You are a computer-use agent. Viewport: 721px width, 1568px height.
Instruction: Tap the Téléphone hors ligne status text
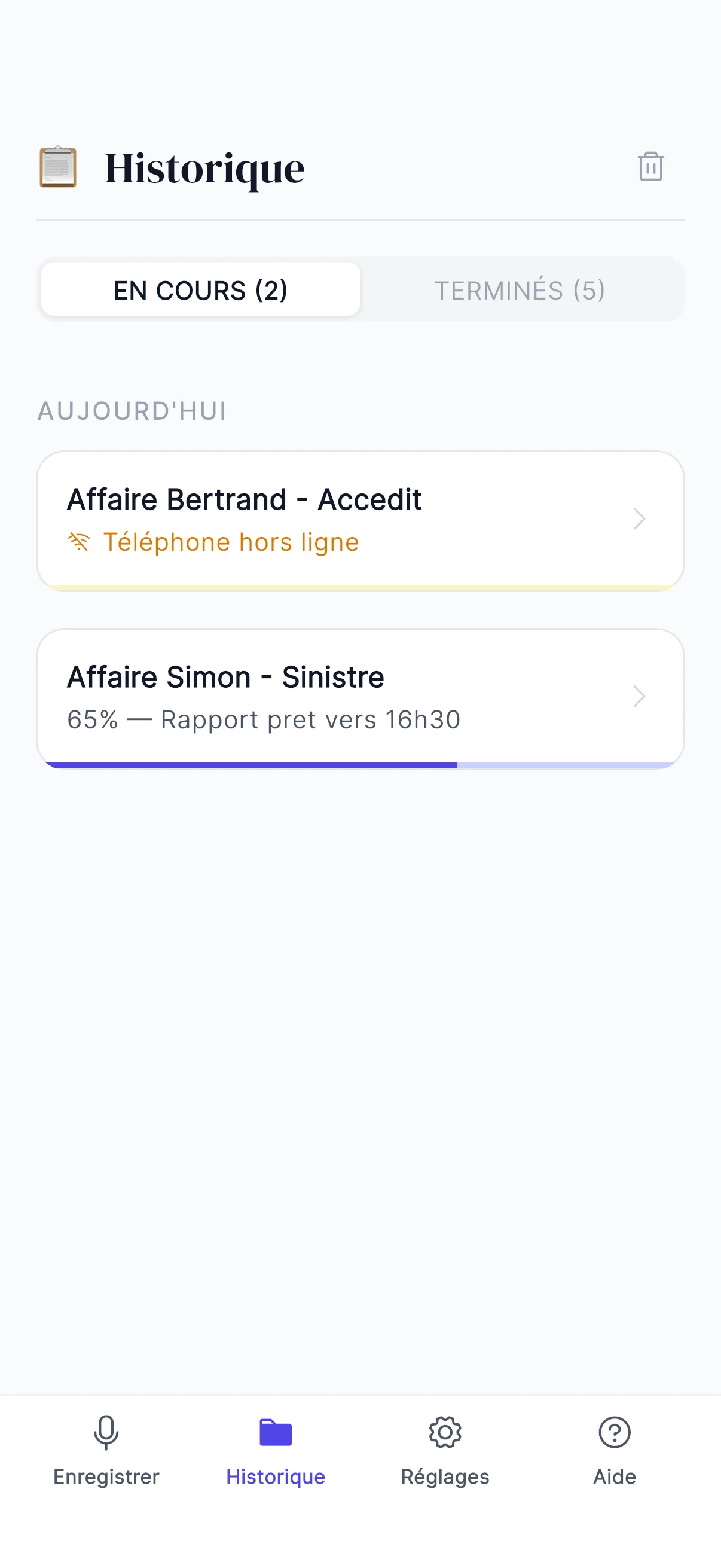pos(230,542)
